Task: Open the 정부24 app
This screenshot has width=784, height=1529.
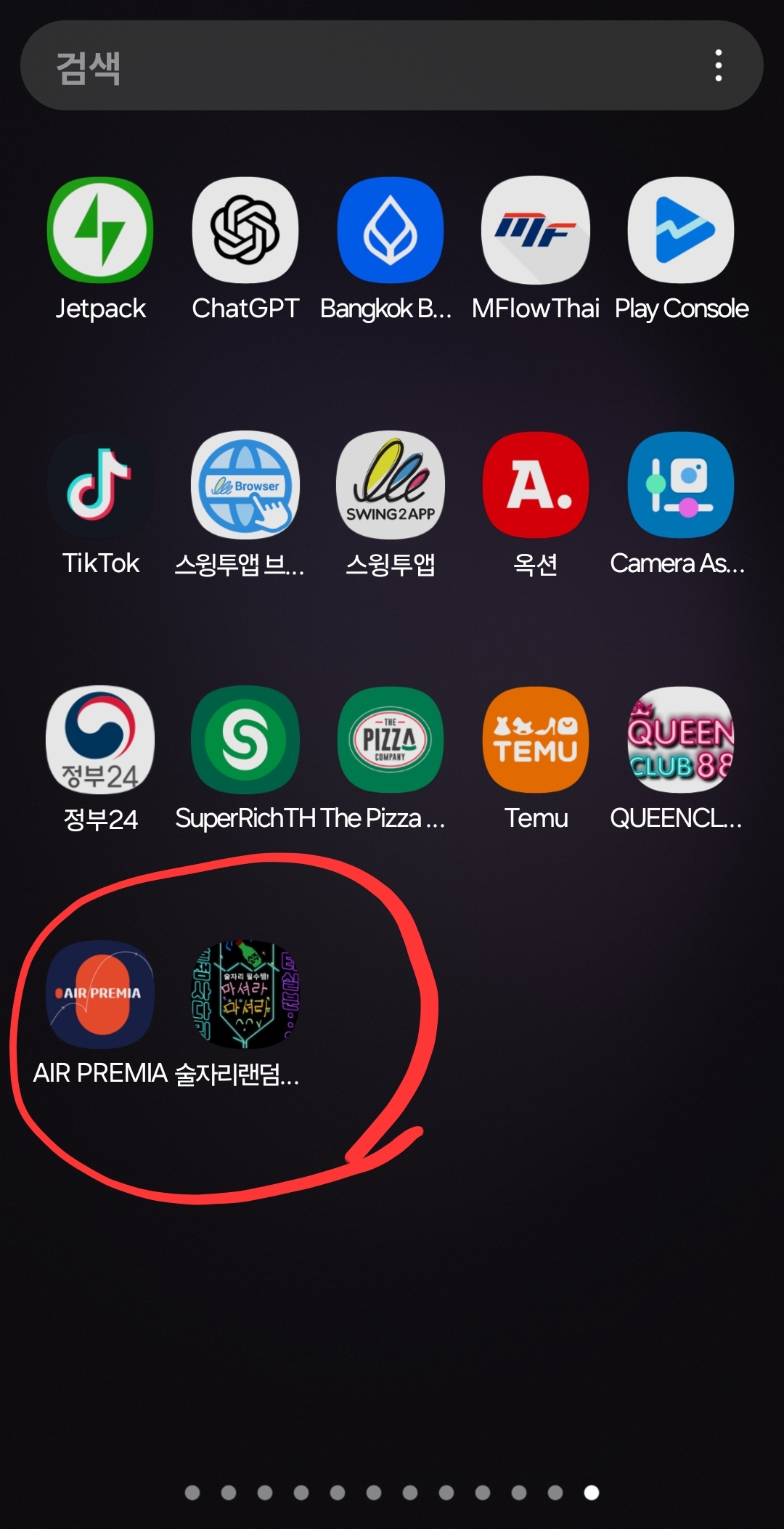Action: [x=100, y=740]
